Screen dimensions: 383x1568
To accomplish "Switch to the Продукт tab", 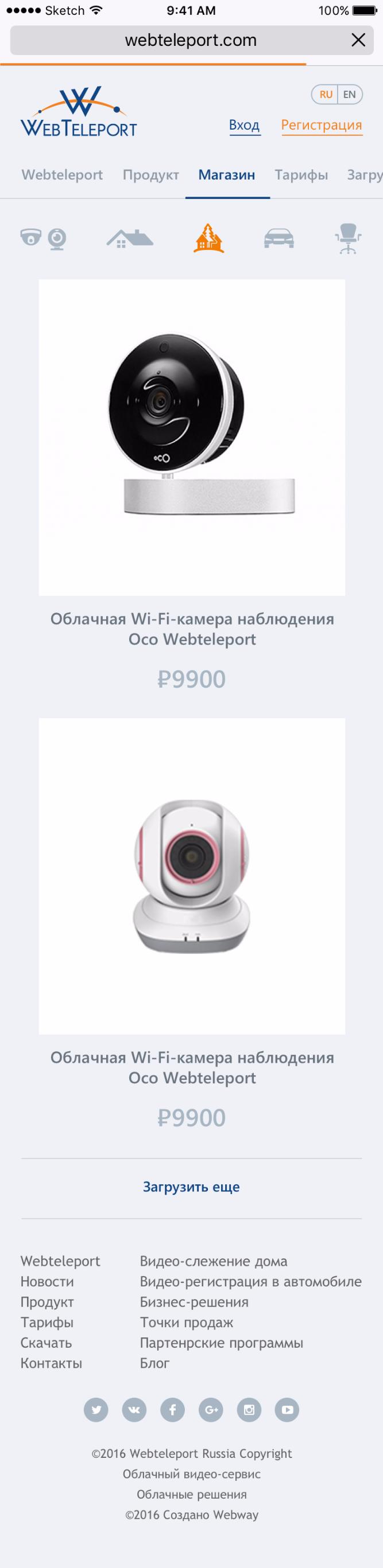I will [150, 175].
